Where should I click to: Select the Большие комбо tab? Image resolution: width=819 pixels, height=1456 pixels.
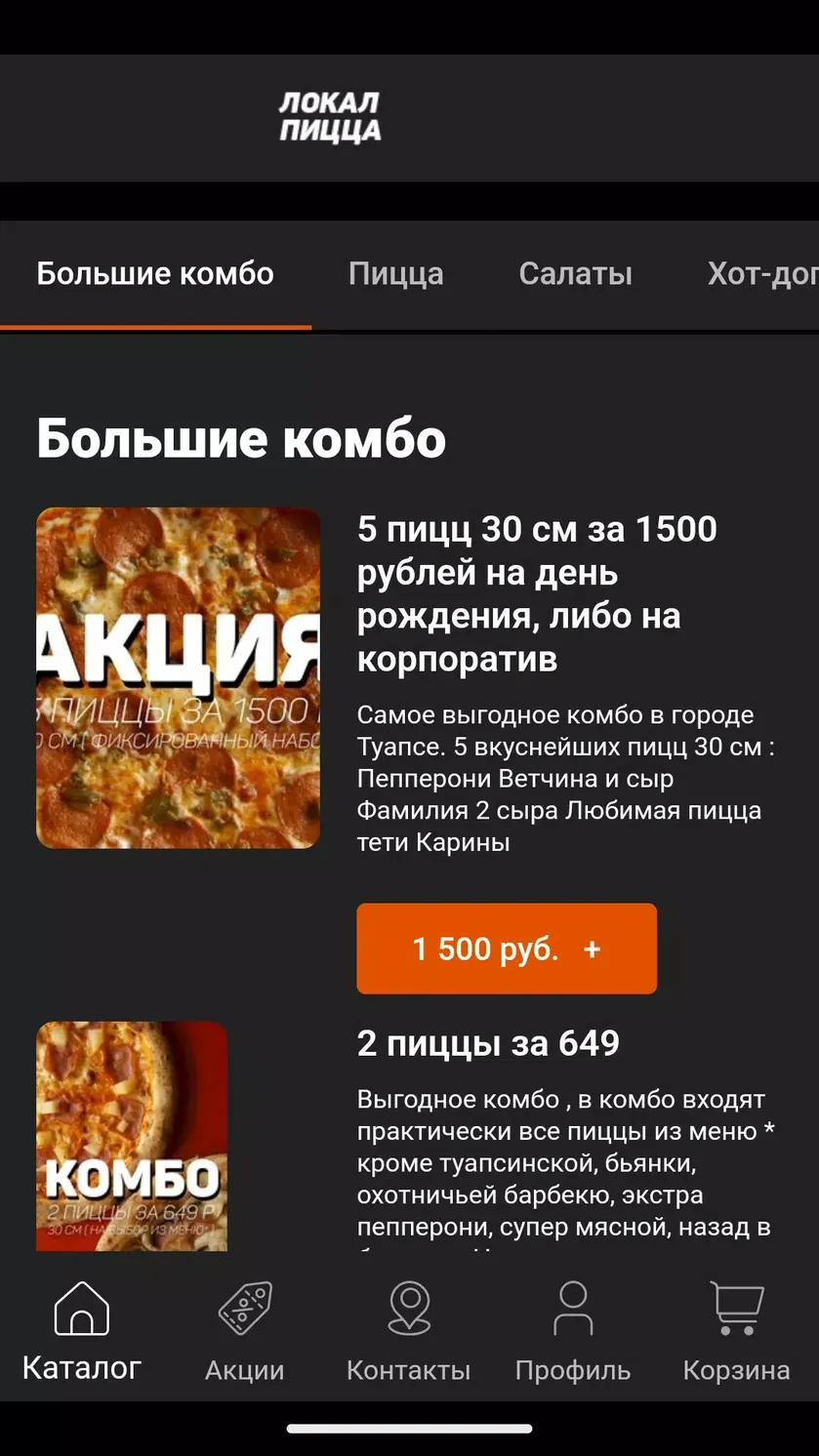(x=155, y=274)
